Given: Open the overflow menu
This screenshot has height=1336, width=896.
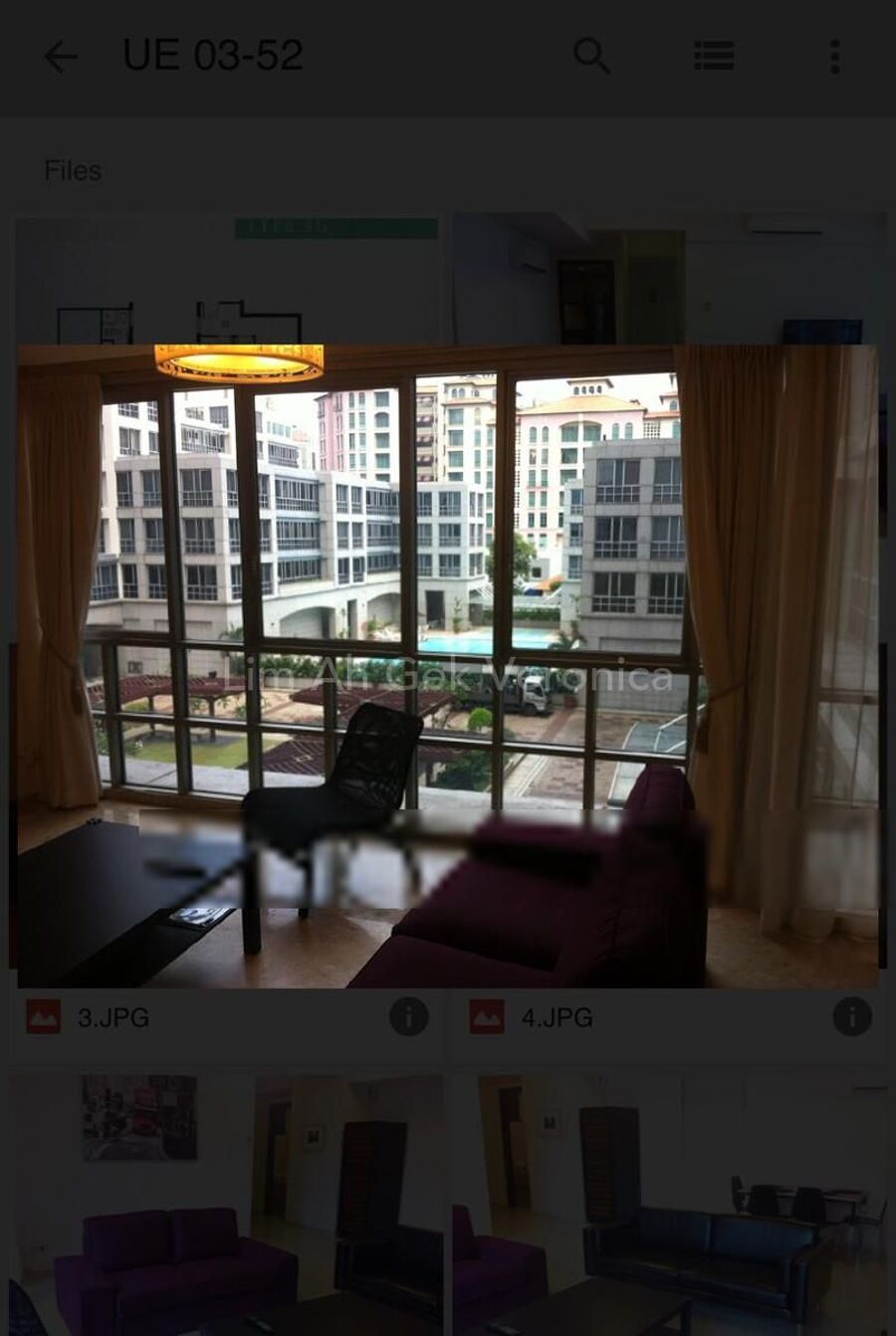Looking at the screenshot, I should click(834, 57).
